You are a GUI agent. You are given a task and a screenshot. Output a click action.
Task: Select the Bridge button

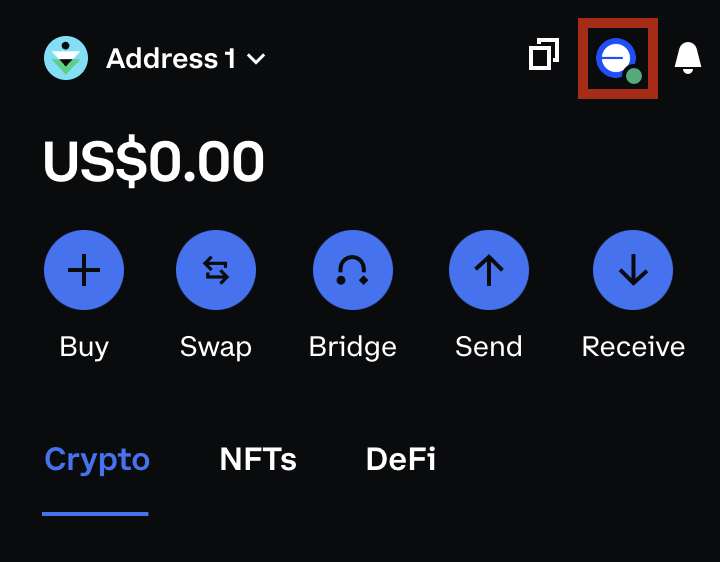tap(352, 270)
